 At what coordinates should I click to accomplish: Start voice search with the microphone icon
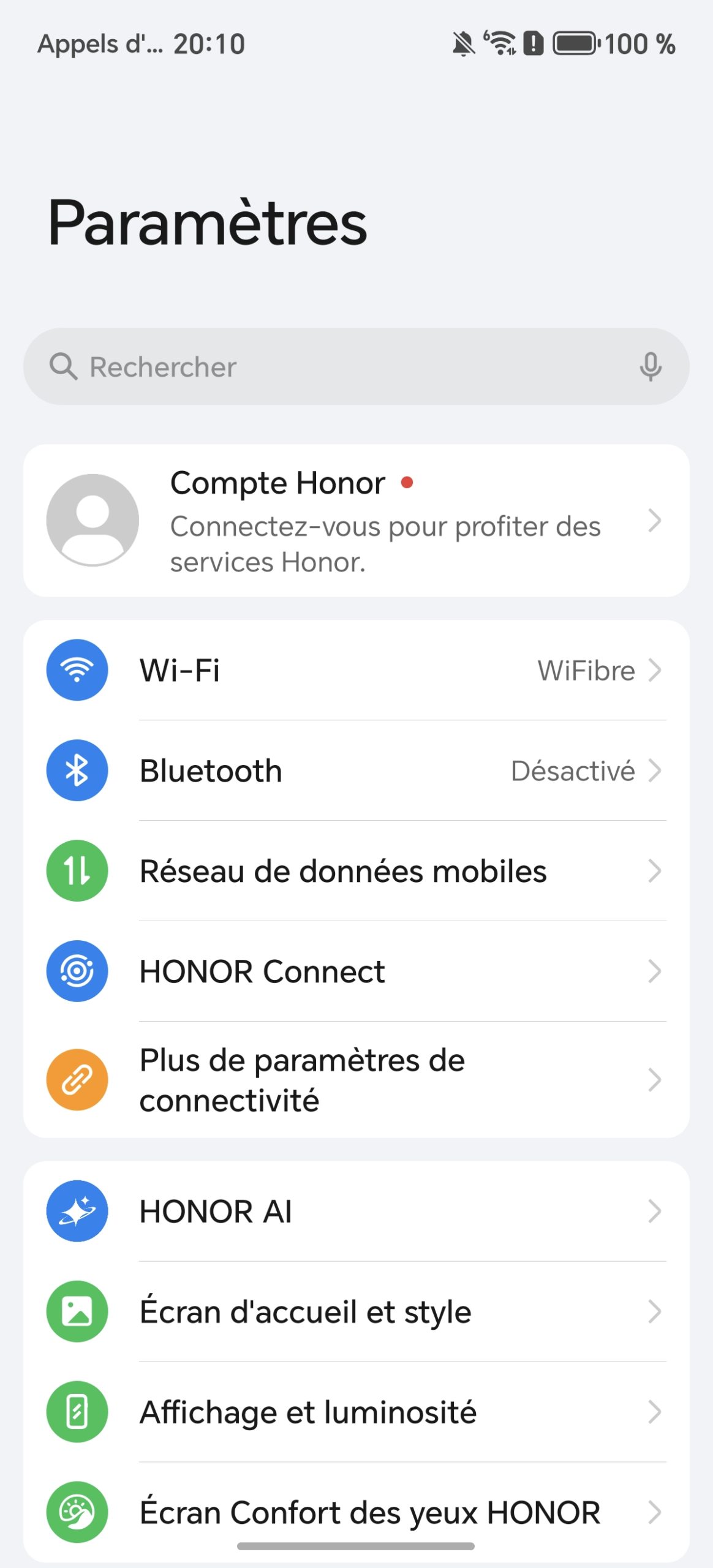pyautogui.click(x=650, y=367)
